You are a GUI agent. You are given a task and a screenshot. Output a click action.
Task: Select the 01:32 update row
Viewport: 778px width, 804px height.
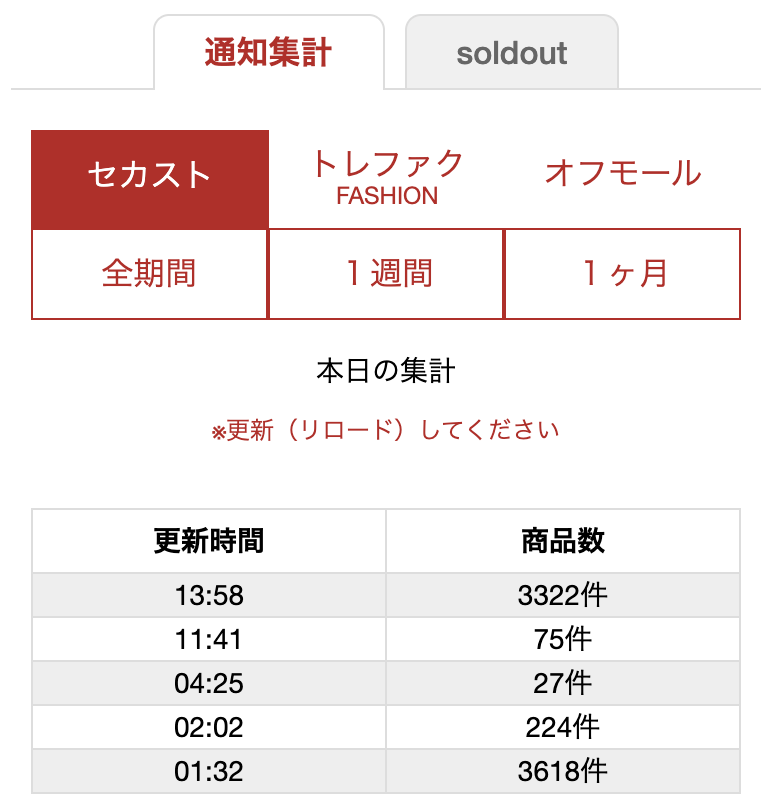coord(208,772)
